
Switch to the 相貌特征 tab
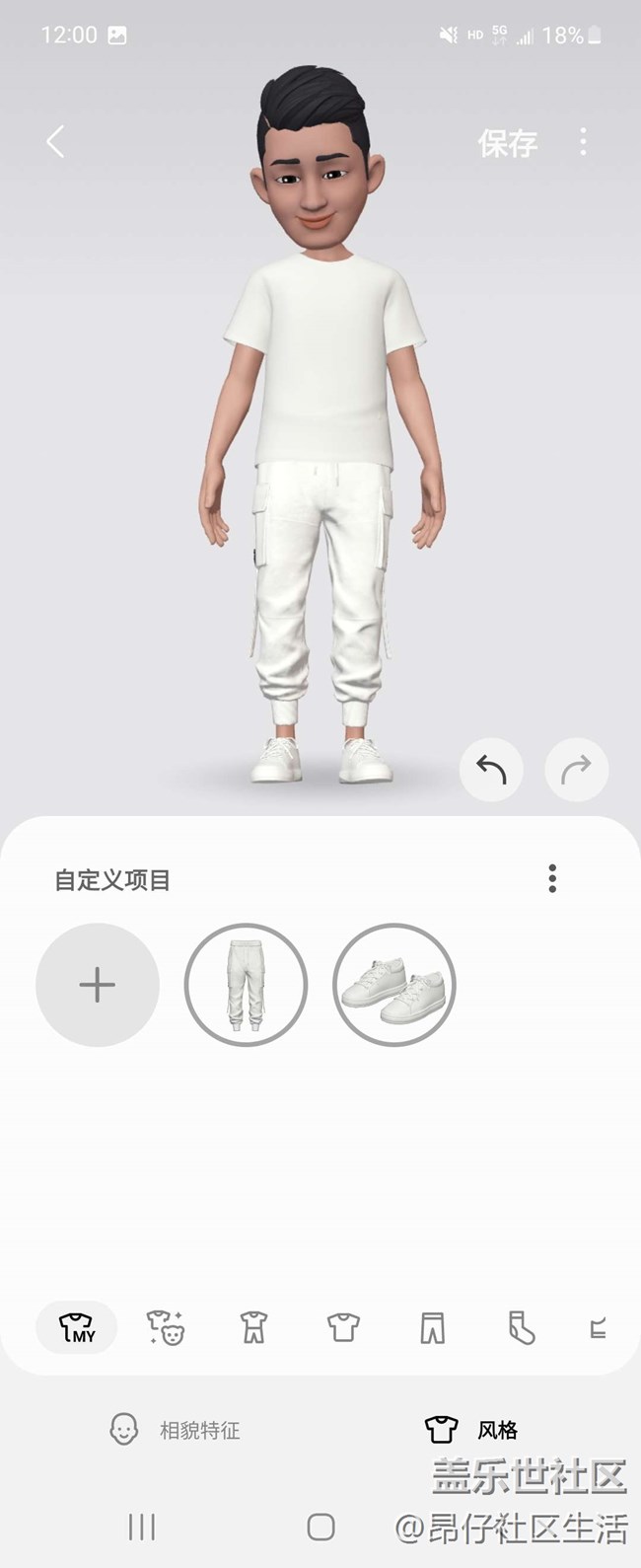click(176, 1430)
